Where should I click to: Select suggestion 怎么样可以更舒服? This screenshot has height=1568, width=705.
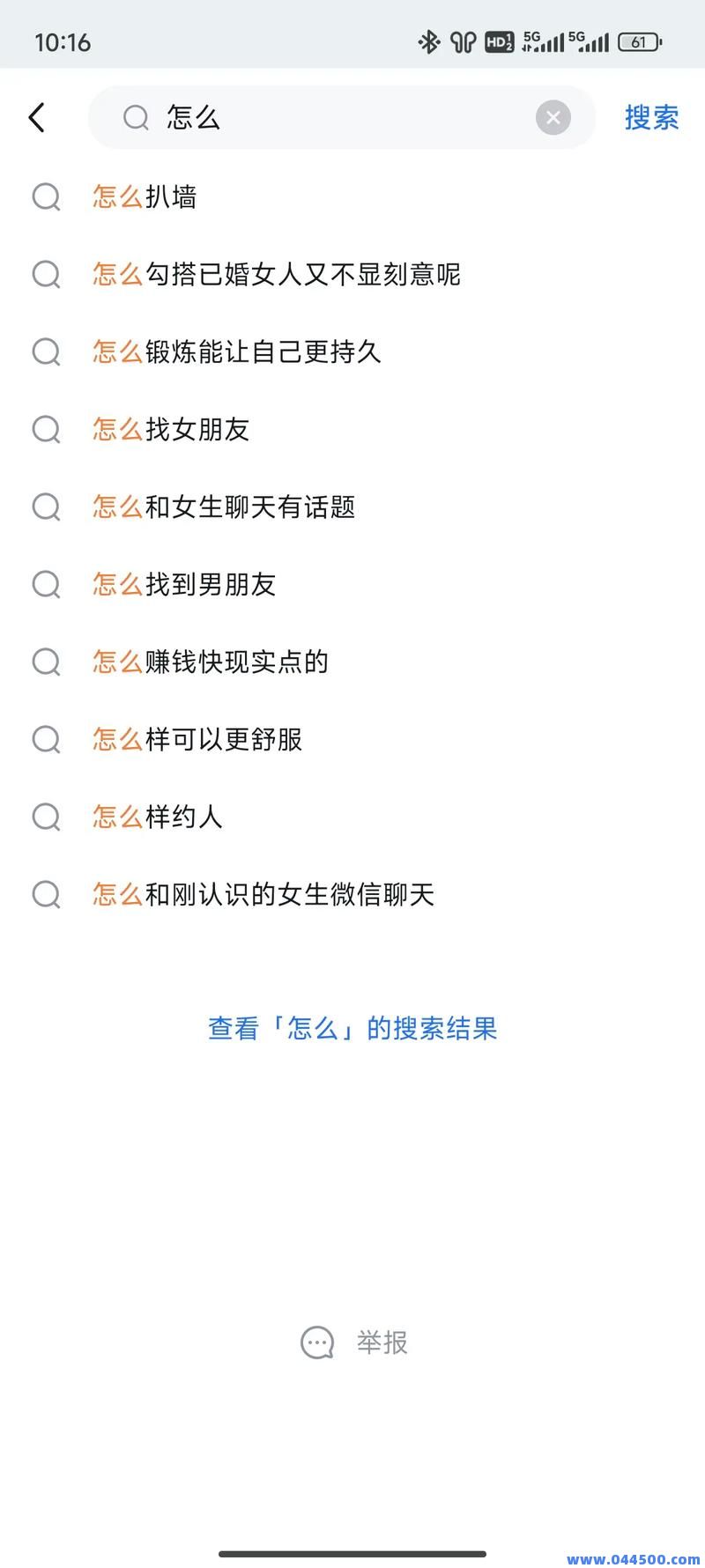[197, 740]
